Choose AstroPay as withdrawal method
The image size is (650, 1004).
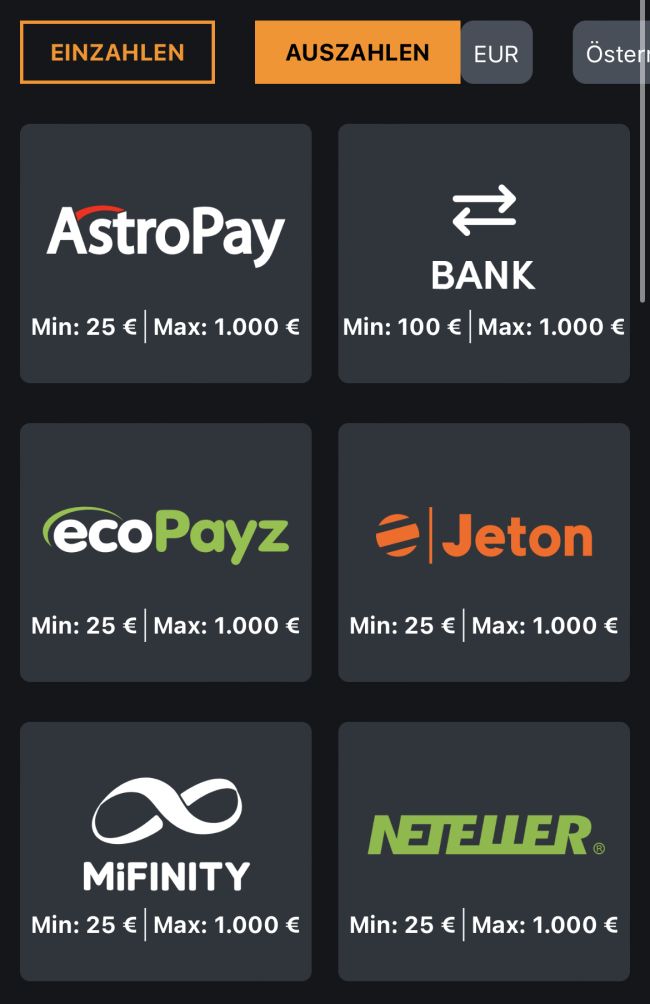[166, 253]
